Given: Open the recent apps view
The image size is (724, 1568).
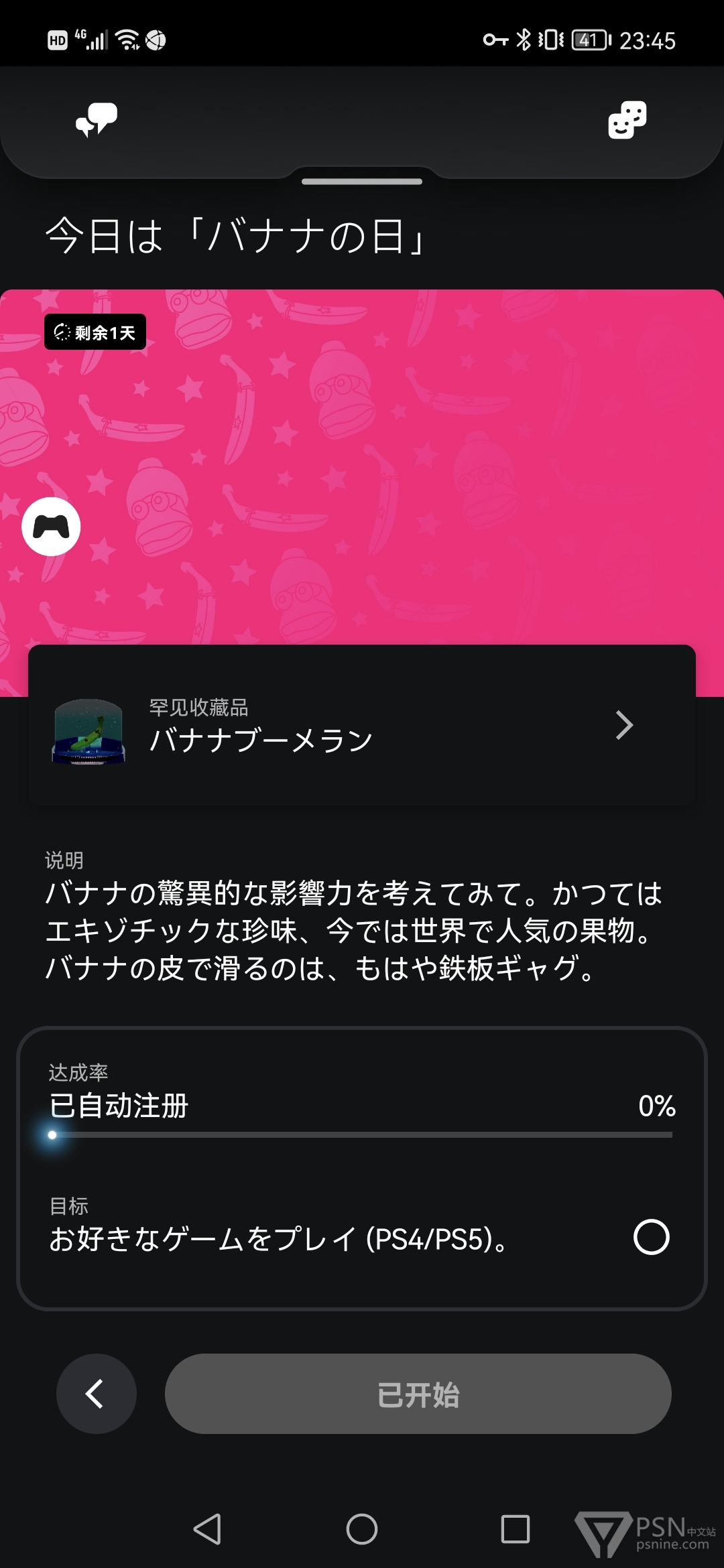Looking at the screenshot, I should (515, 1529).
